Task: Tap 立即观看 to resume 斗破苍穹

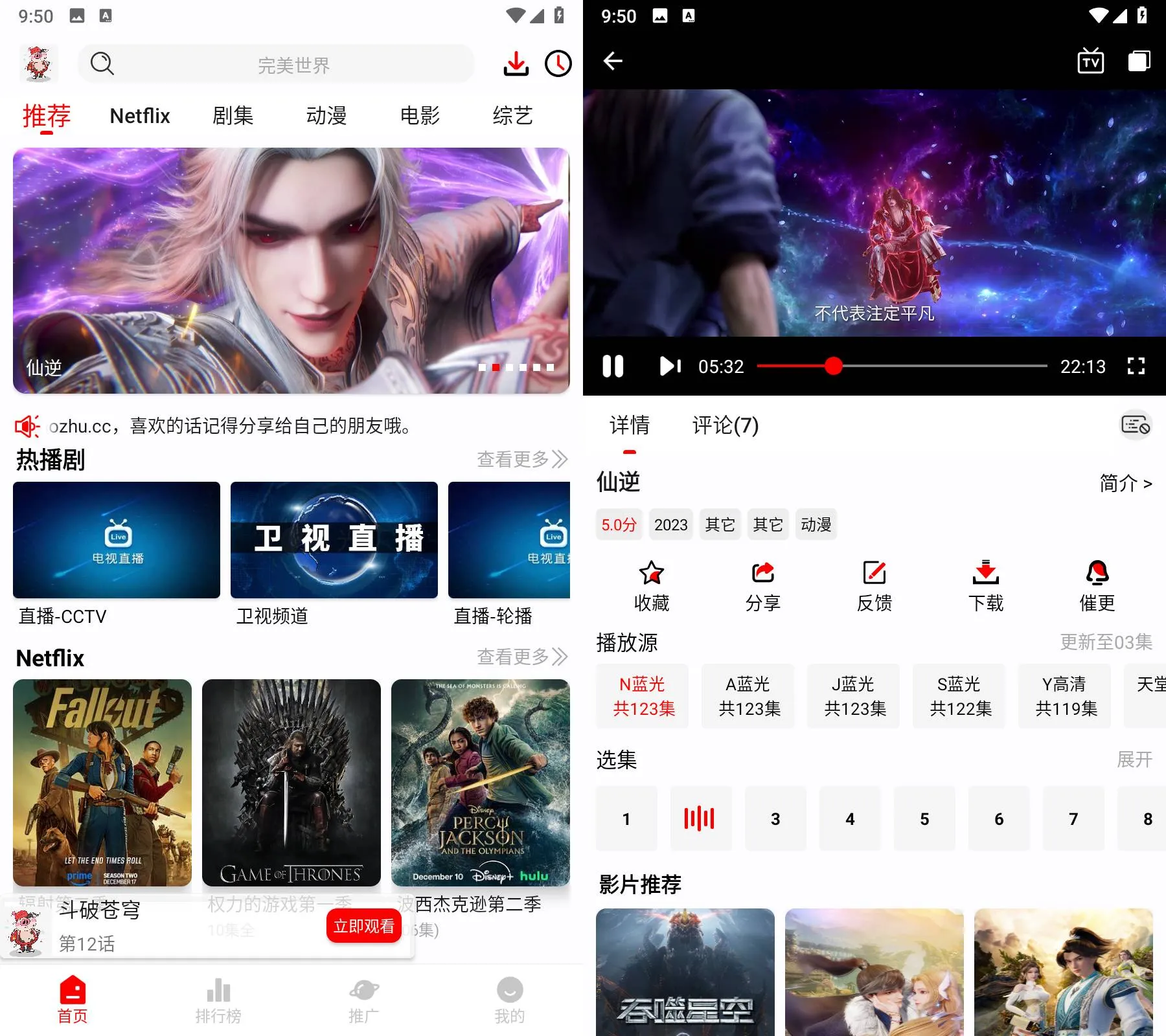Action: tap(363, 926)
